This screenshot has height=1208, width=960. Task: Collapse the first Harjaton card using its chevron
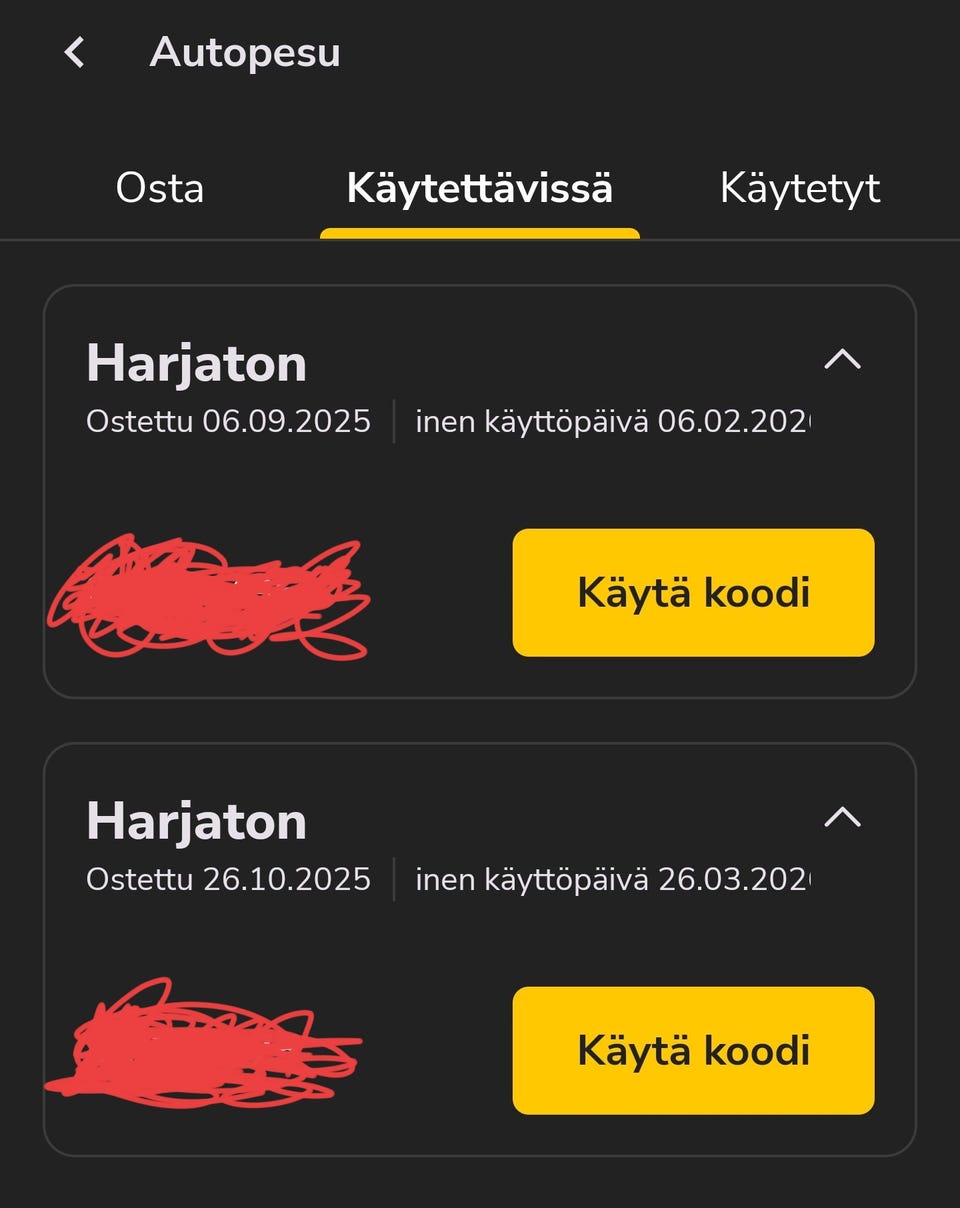[843, 360]
